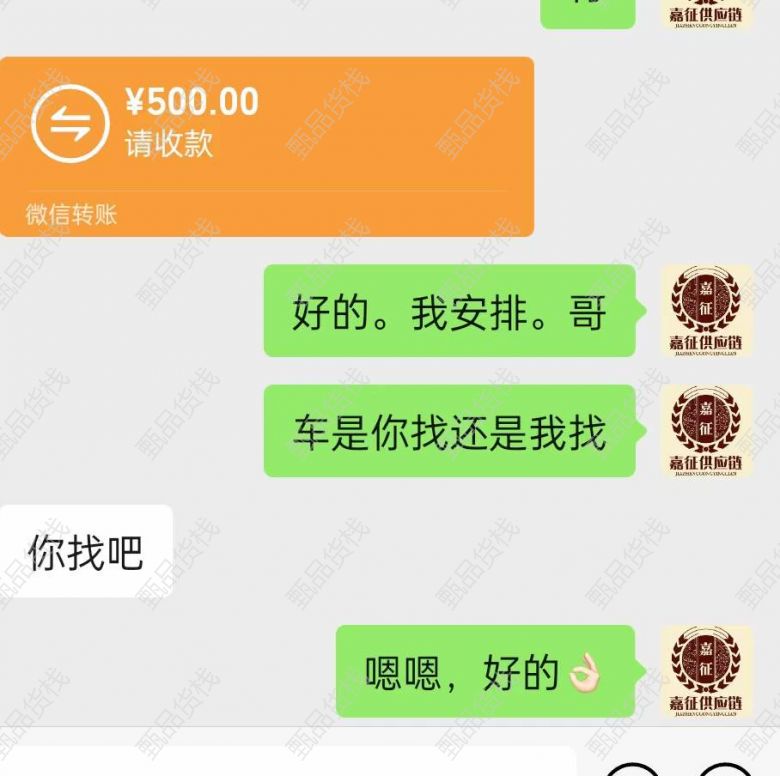780x776 pixels.
Task: Open sender avatar beside '车是你找还是我找'
Action: click(x=706, y=431)
